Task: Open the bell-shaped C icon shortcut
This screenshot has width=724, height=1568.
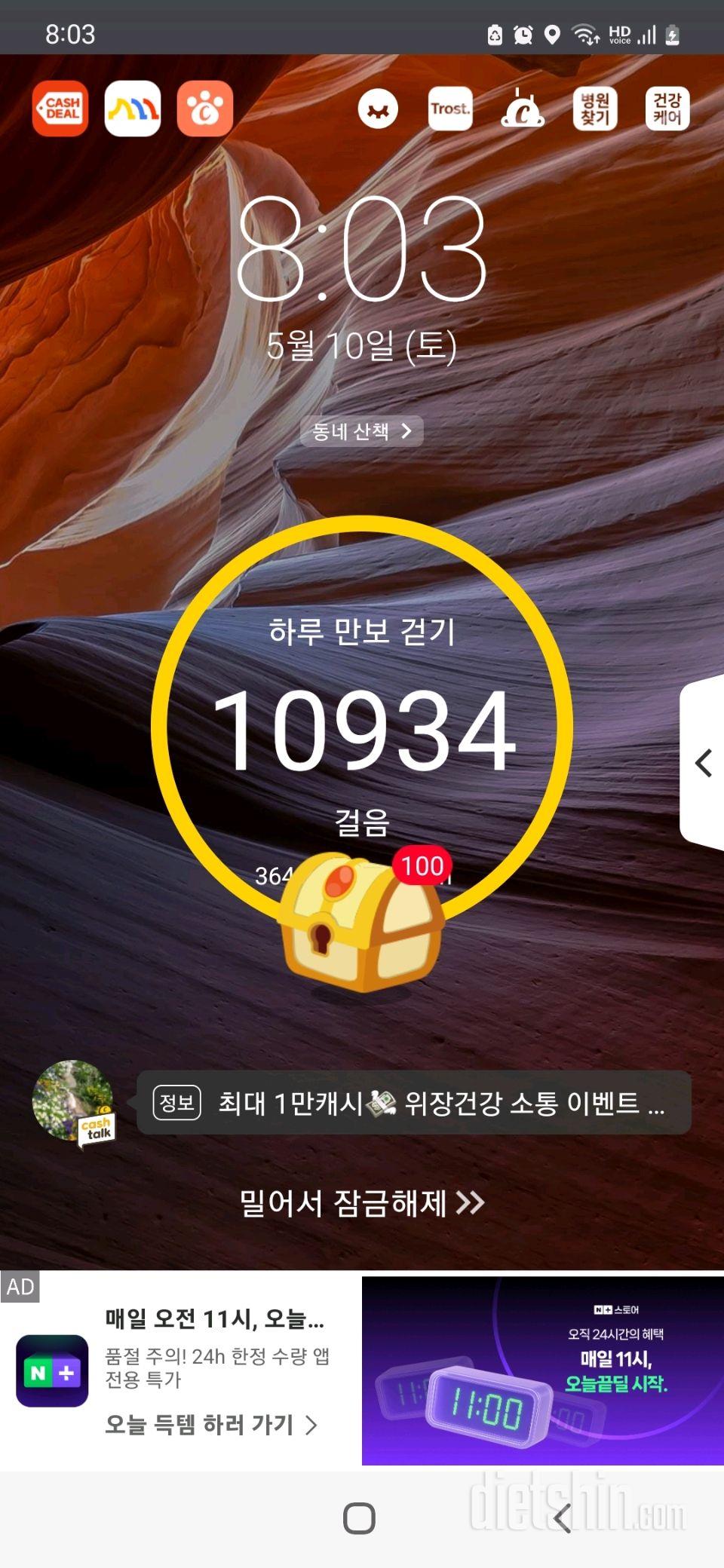Action: (523, 109)
